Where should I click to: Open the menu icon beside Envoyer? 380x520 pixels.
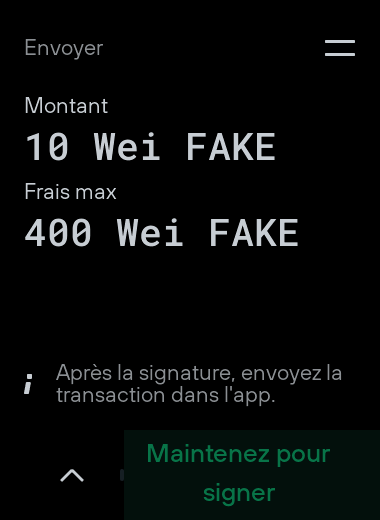[x=340, y=48]
